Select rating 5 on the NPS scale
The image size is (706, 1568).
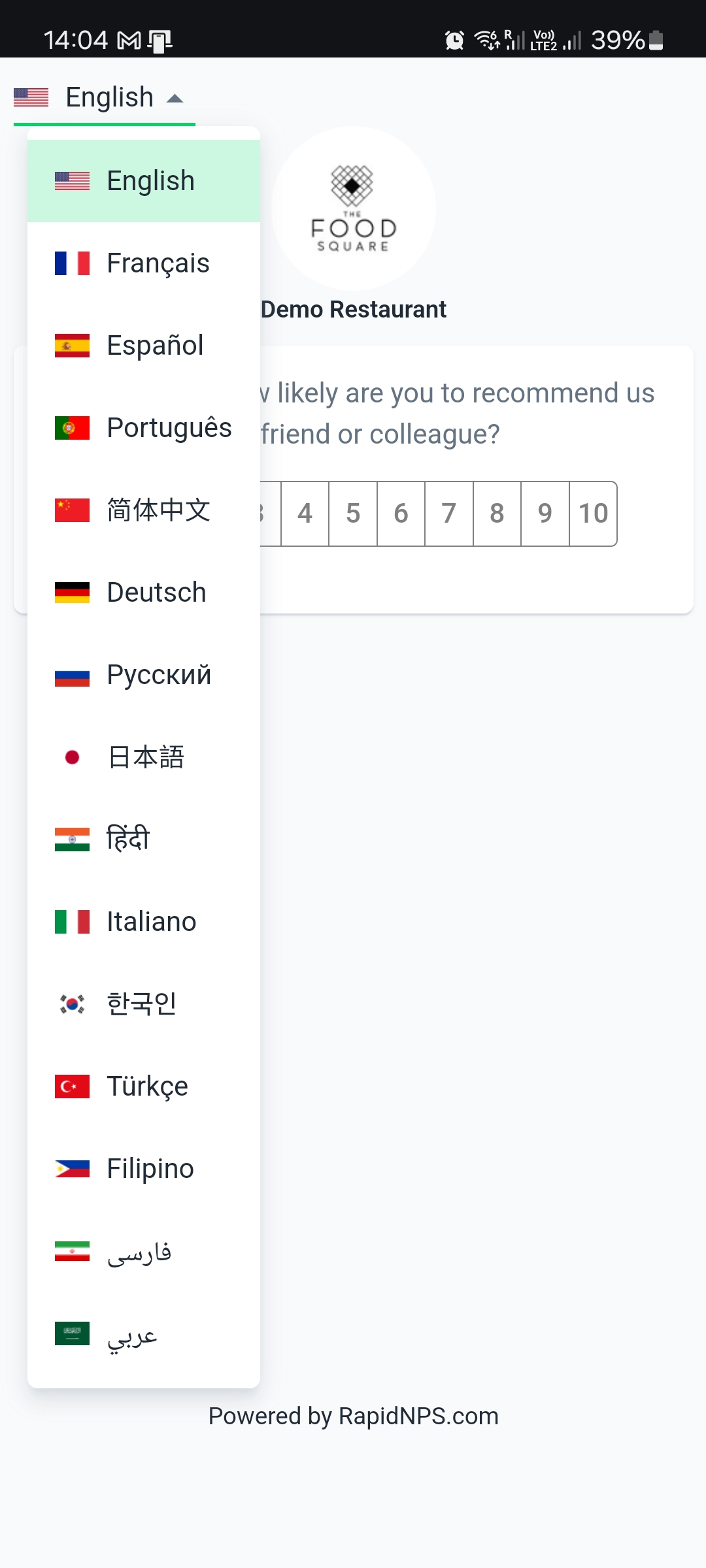coord(352,514)
